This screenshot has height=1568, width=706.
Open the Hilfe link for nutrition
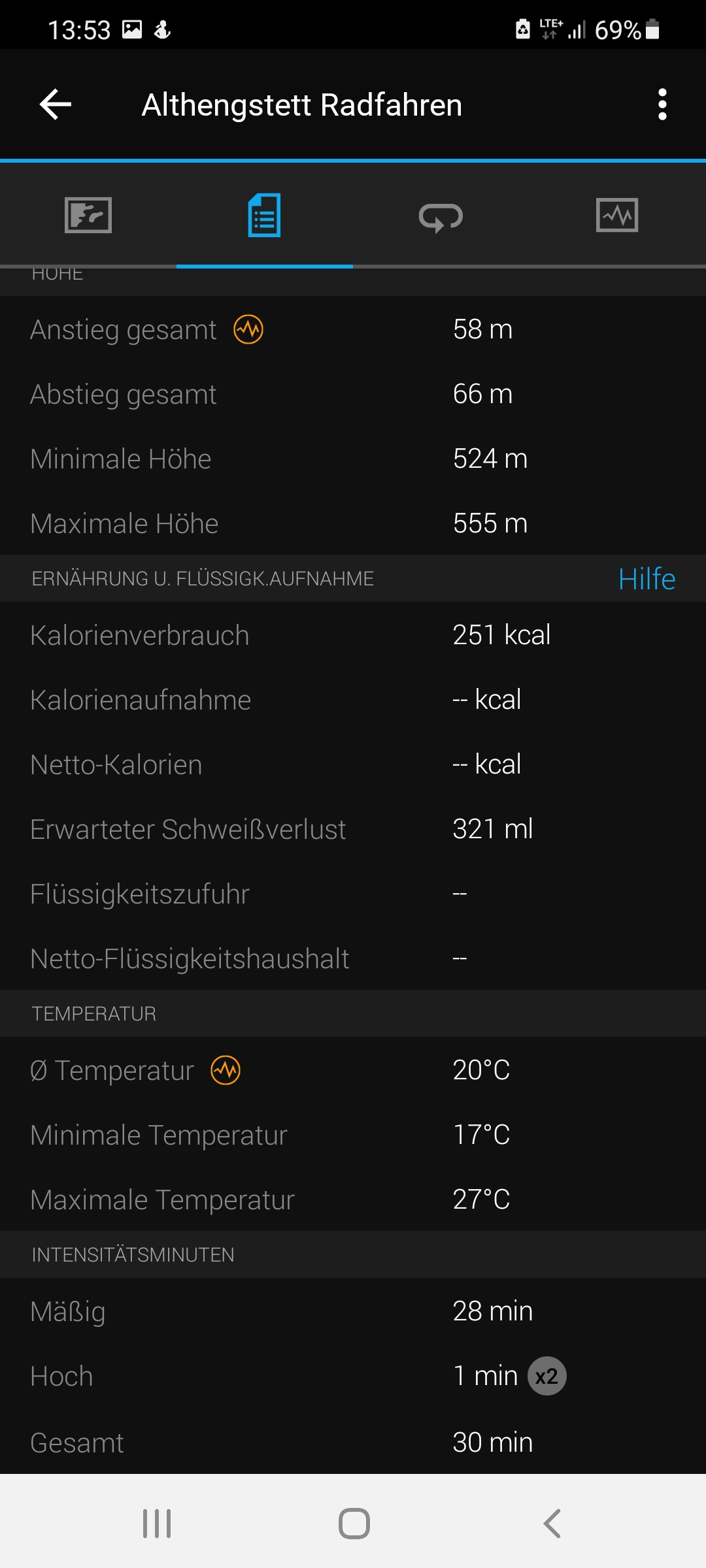(647, 579)
